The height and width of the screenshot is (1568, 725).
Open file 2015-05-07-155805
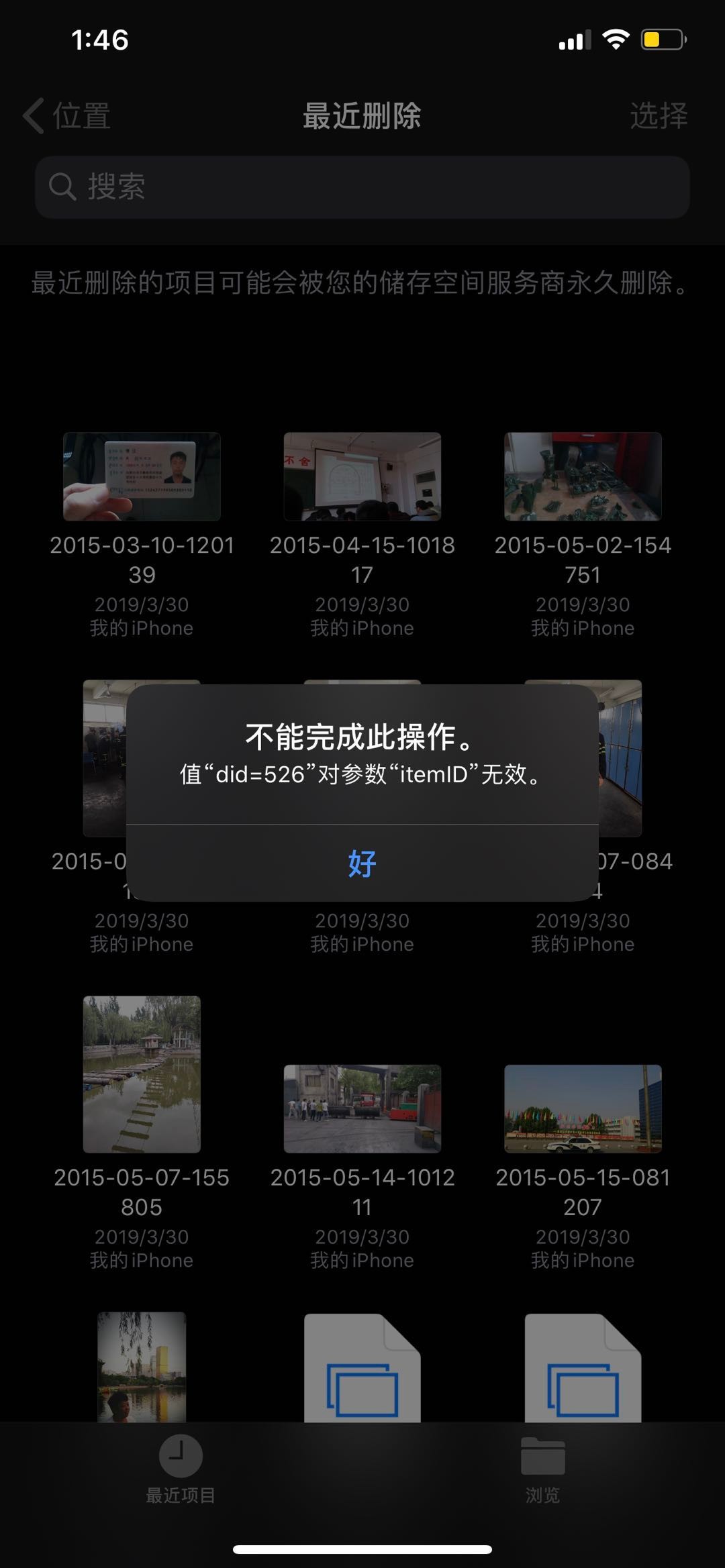coord(142,1074)
